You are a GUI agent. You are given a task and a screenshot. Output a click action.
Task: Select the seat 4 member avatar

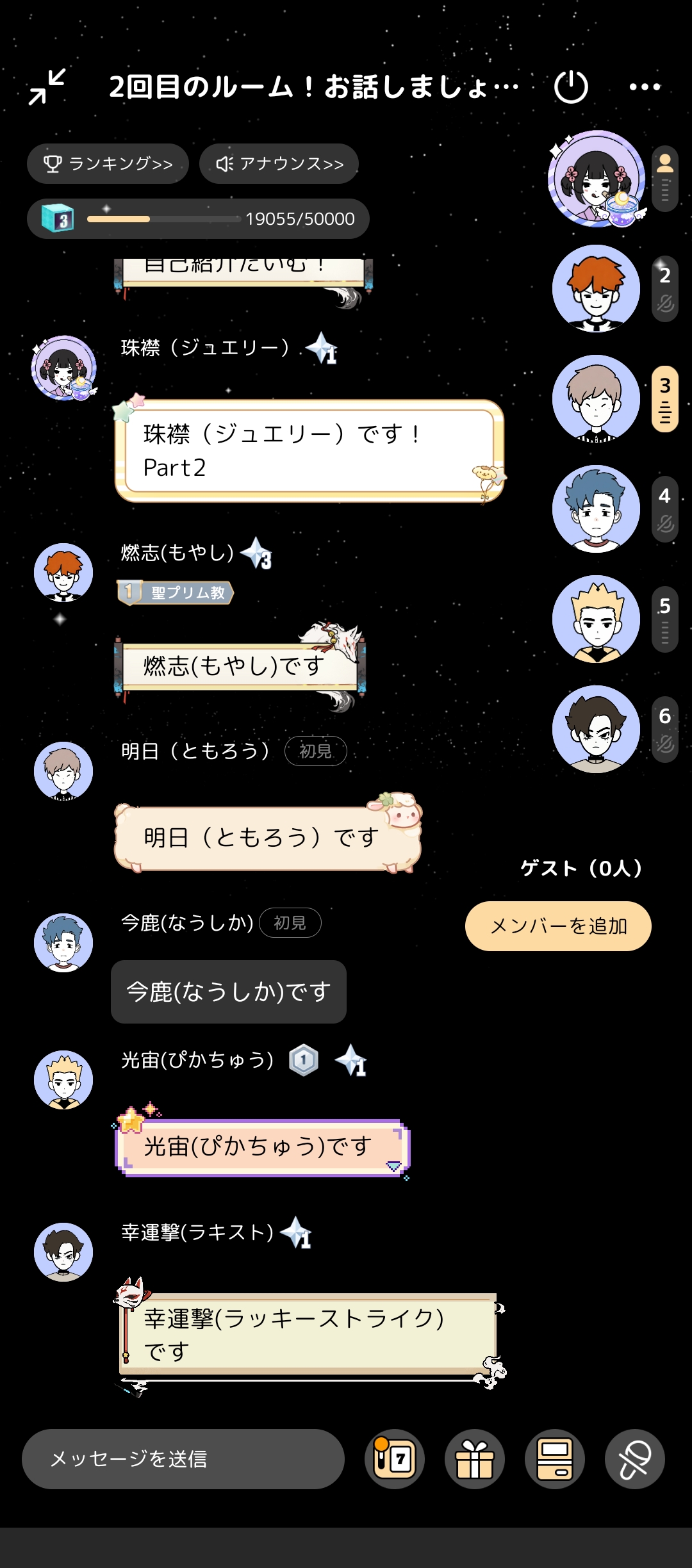pyautogui.click(x=597, y=509)
